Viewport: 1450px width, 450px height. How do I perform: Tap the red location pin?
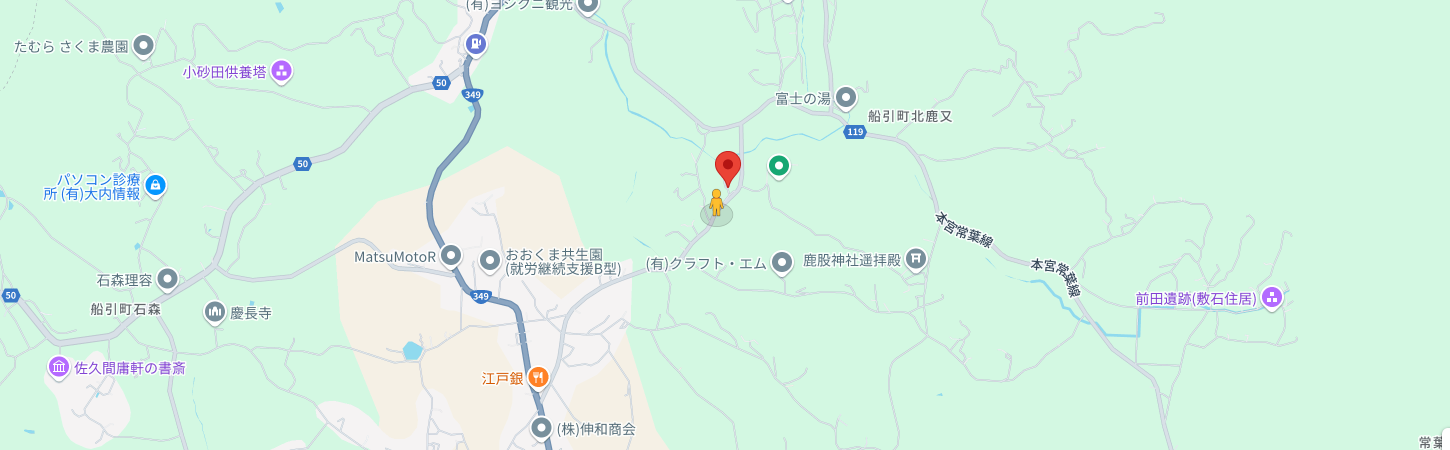728,167
